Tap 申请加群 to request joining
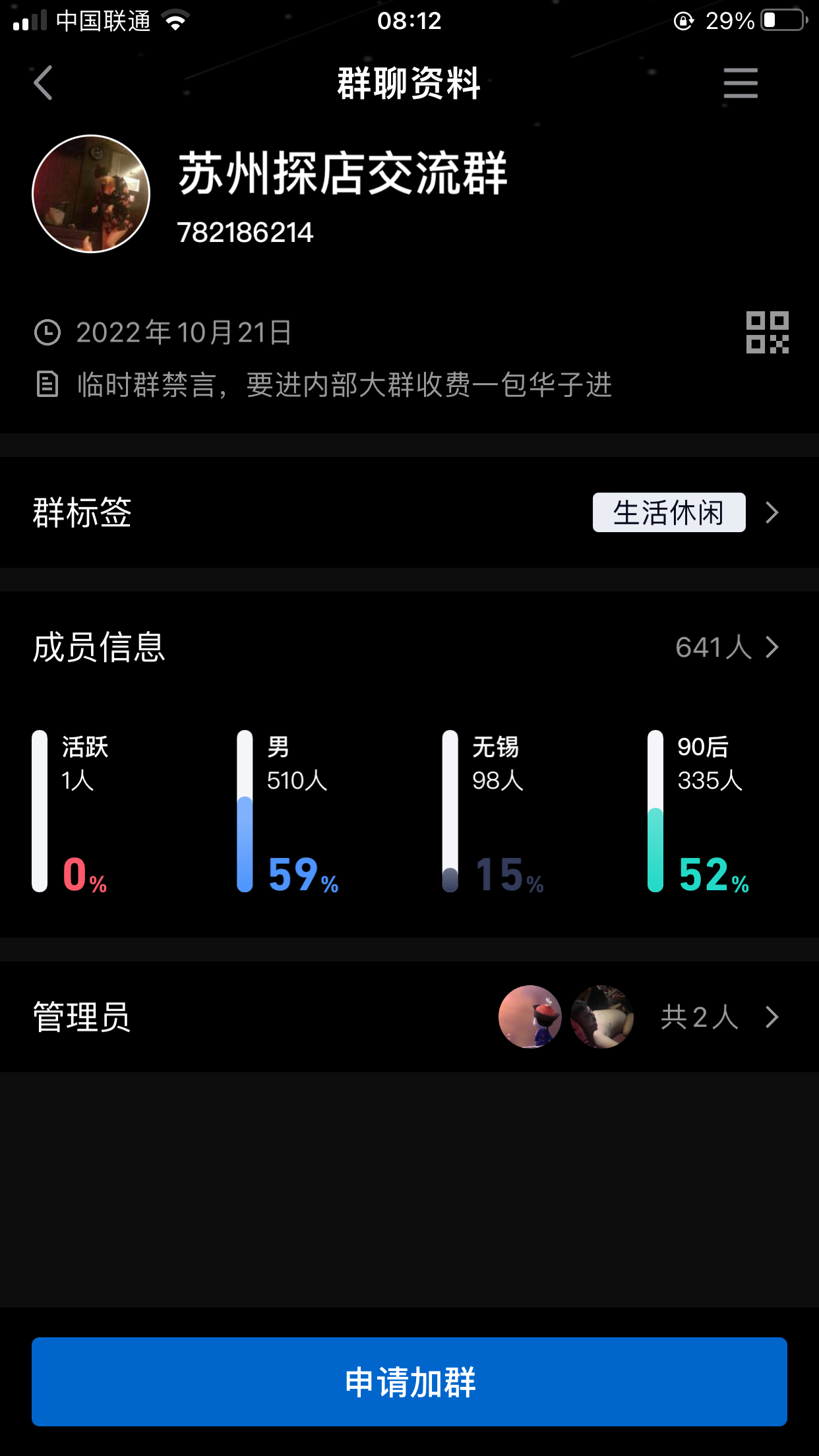819x1456 pixels. pyautogui.click(x=409, y=1382)
